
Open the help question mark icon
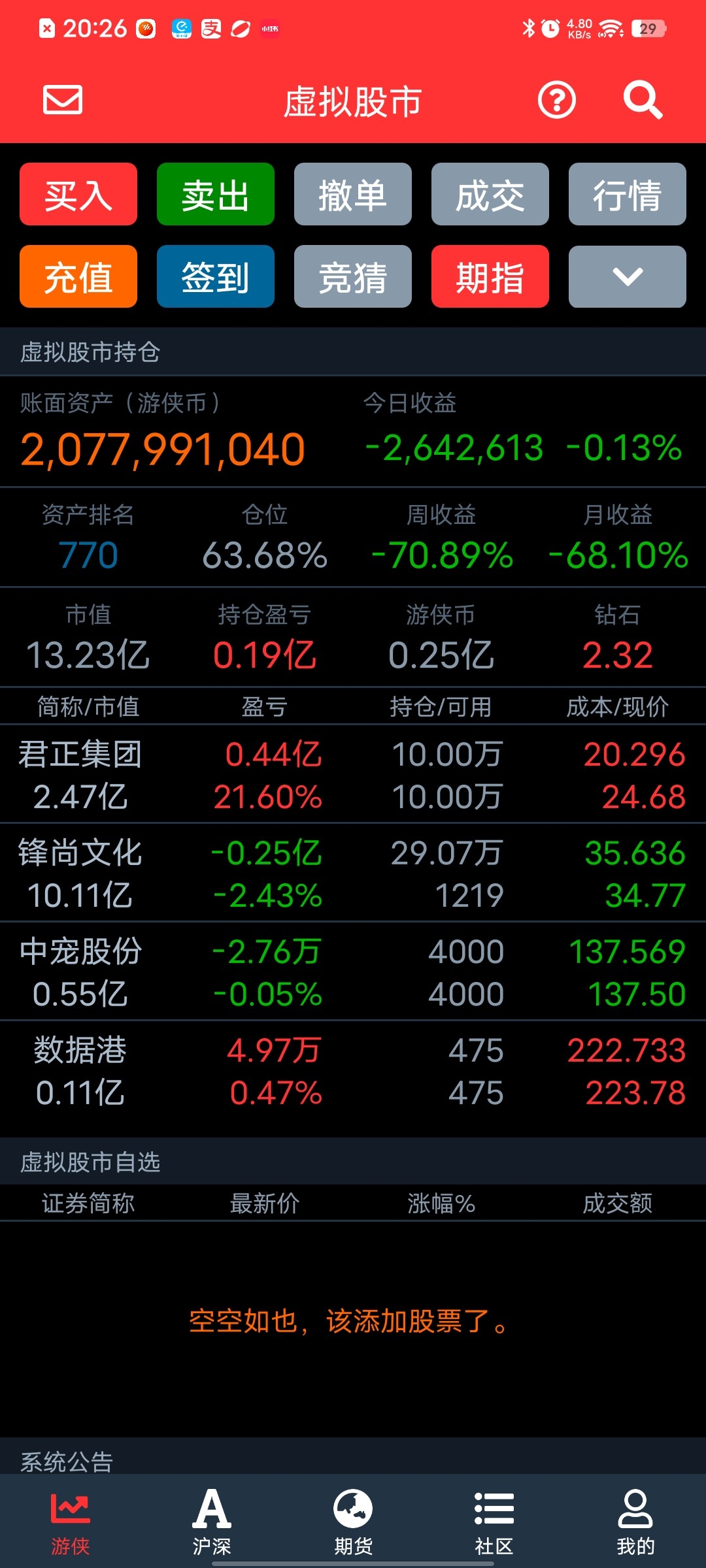[557, 100]
